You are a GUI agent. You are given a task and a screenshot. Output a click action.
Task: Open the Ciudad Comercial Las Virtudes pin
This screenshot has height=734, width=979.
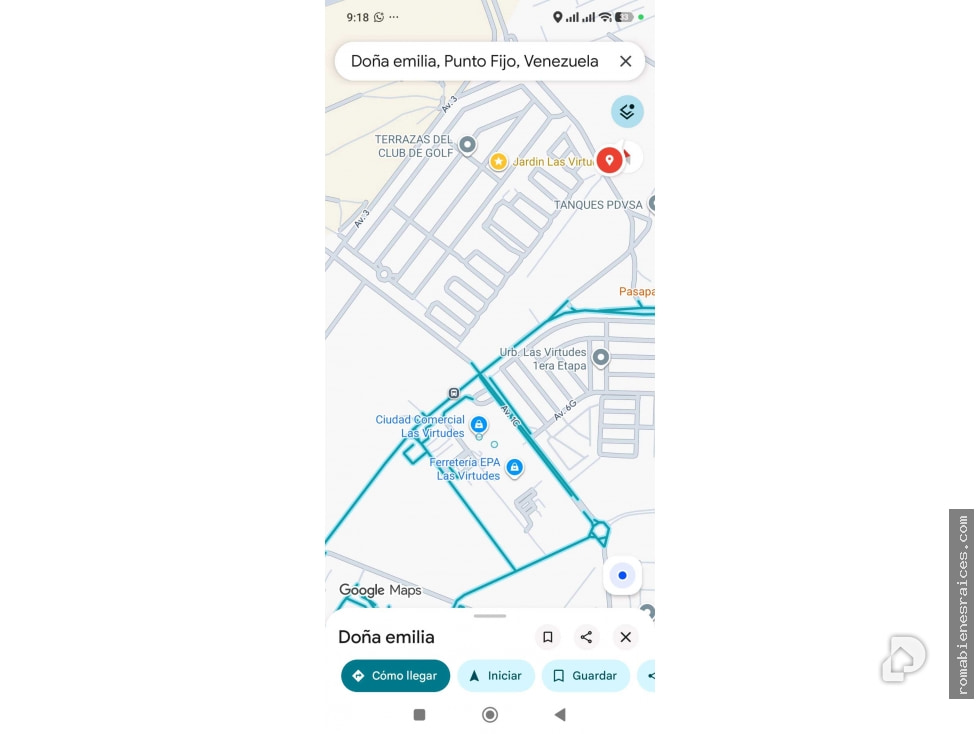pos(478,425)
